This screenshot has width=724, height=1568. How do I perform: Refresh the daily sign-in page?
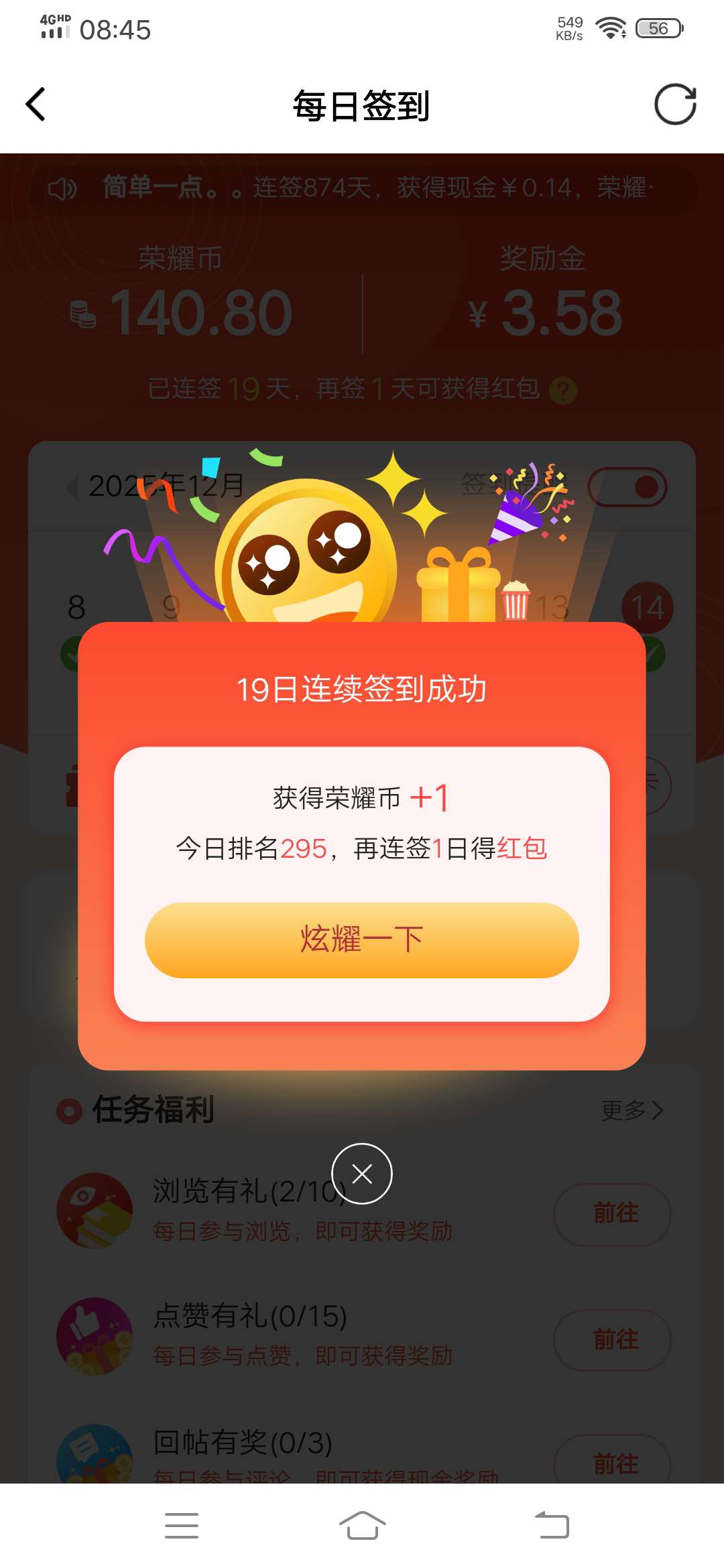click(675, 105)
